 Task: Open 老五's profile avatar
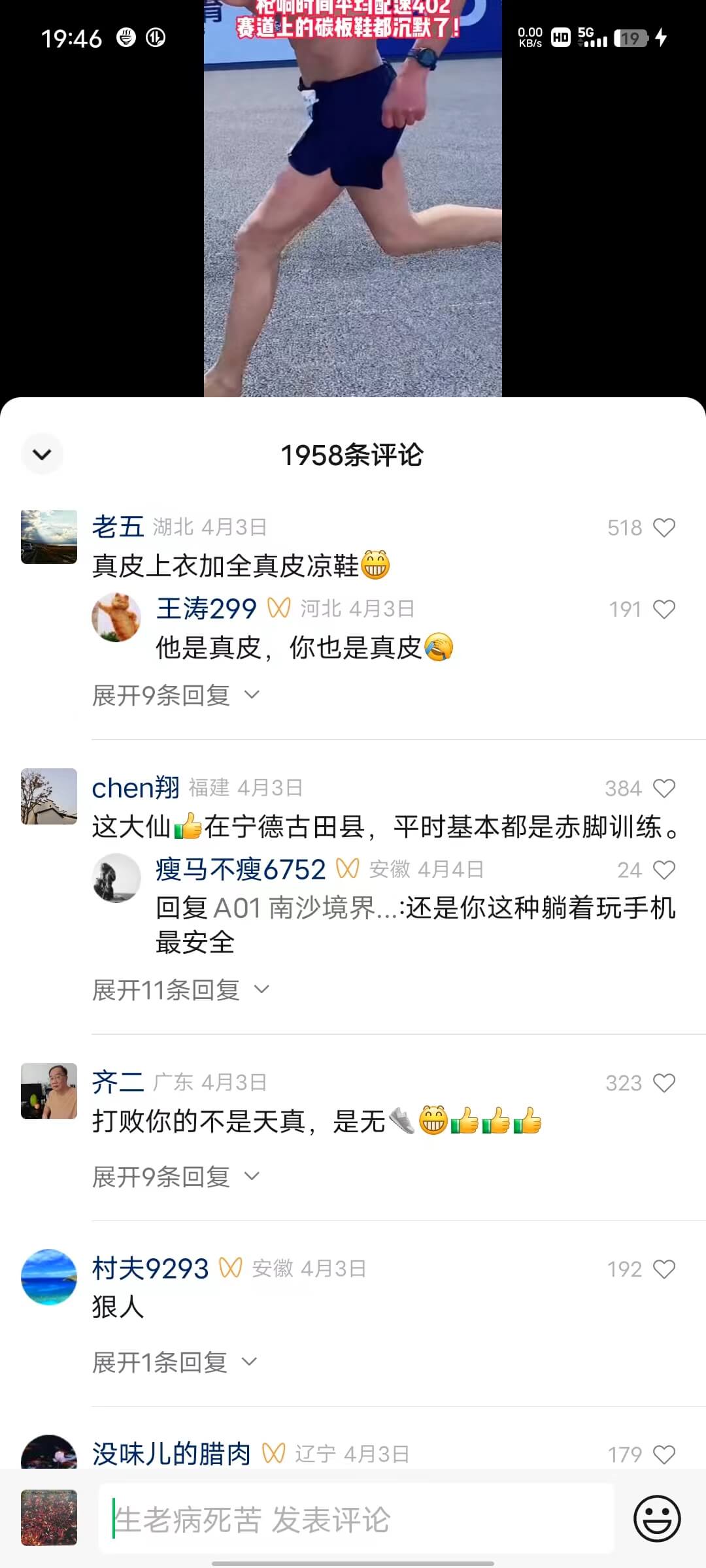coord(49,537)
